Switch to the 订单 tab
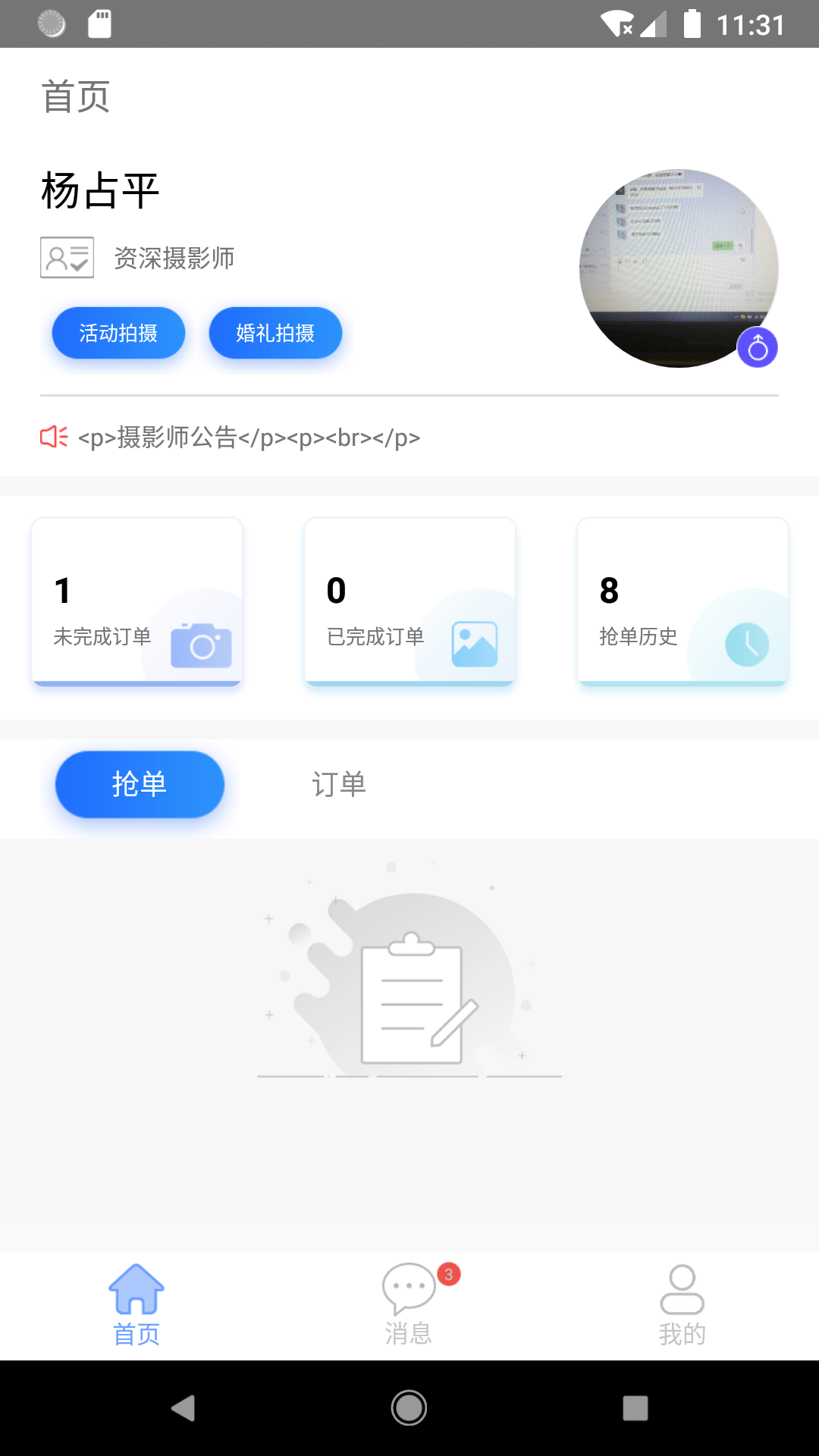Image resolution: width=819 pixels, height=1456 pixels. pyautogui.click(x=339, y=784)
